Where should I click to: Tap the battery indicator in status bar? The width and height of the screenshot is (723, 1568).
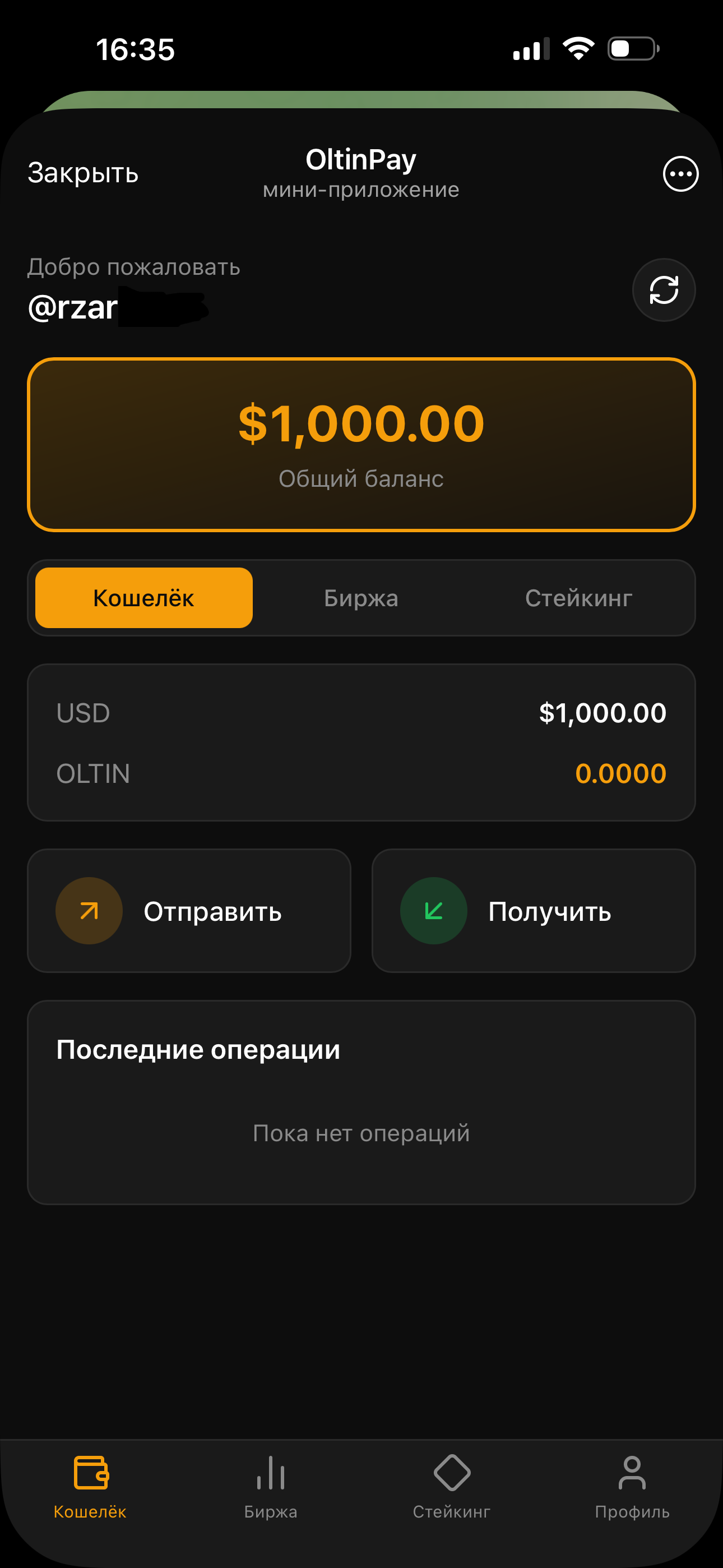coord(633,49)
